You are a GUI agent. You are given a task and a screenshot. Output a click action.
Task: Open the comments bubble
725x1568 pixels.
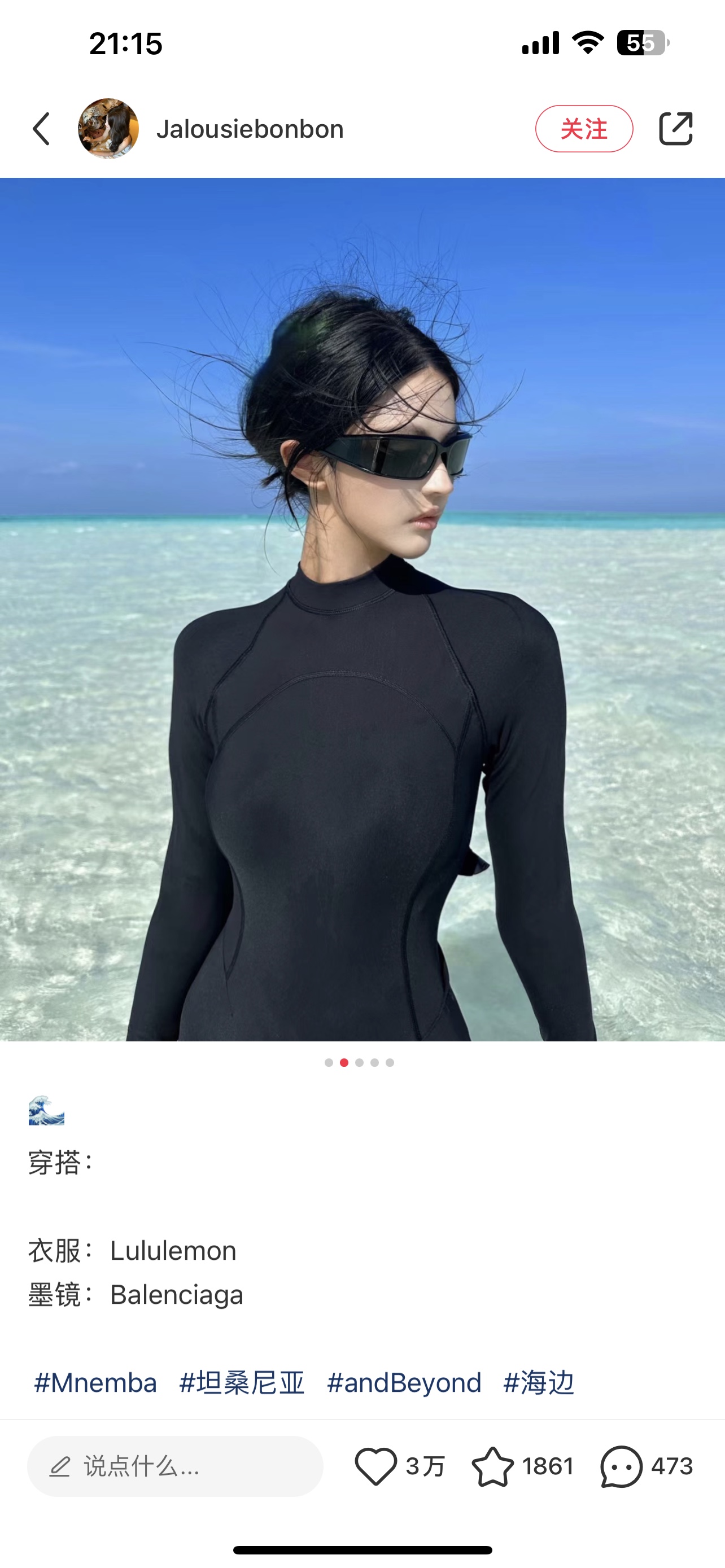pyautogui.click(x=621, y=1466)
